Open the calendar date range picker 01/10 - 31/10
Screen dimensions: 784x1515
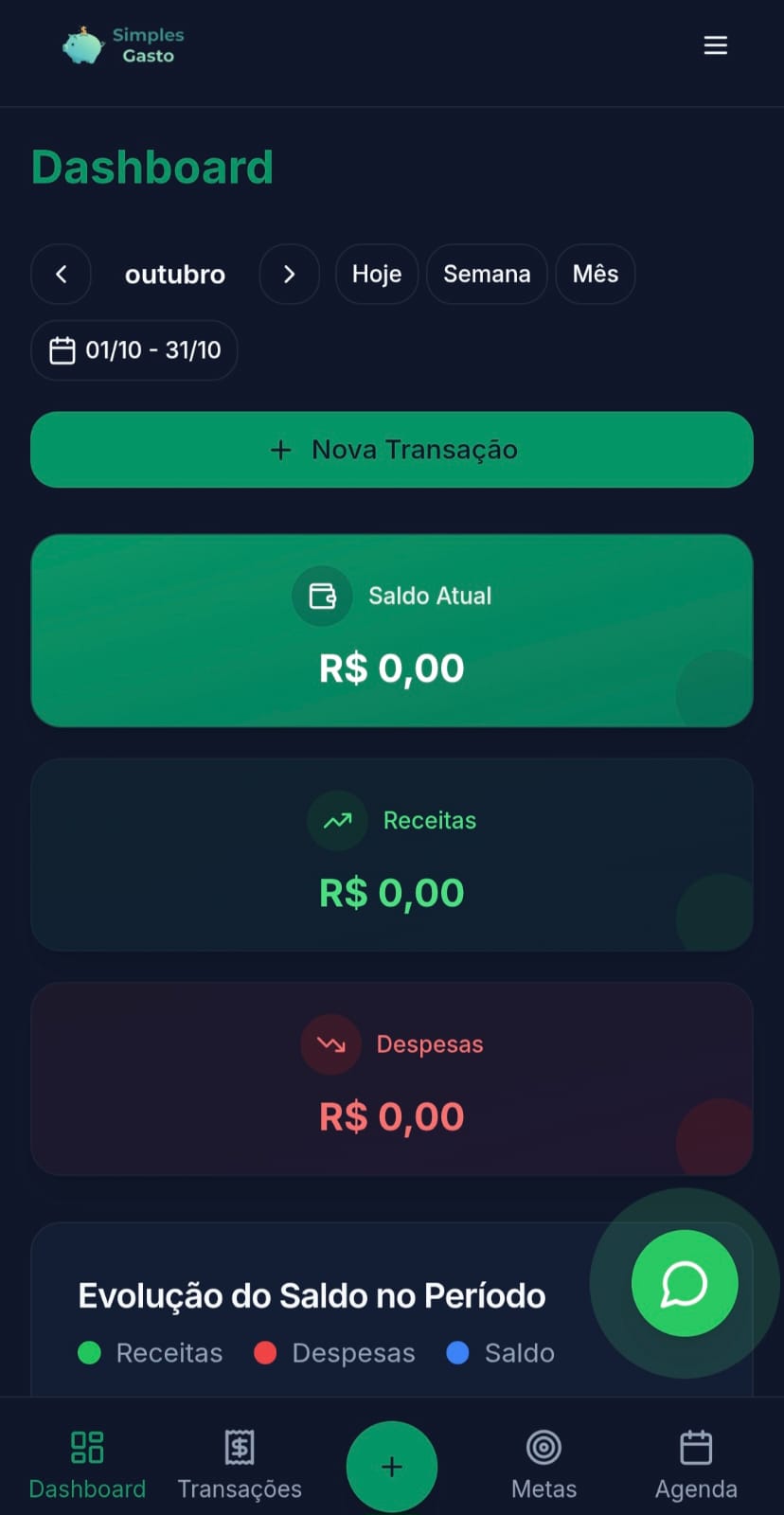(134, 350)
